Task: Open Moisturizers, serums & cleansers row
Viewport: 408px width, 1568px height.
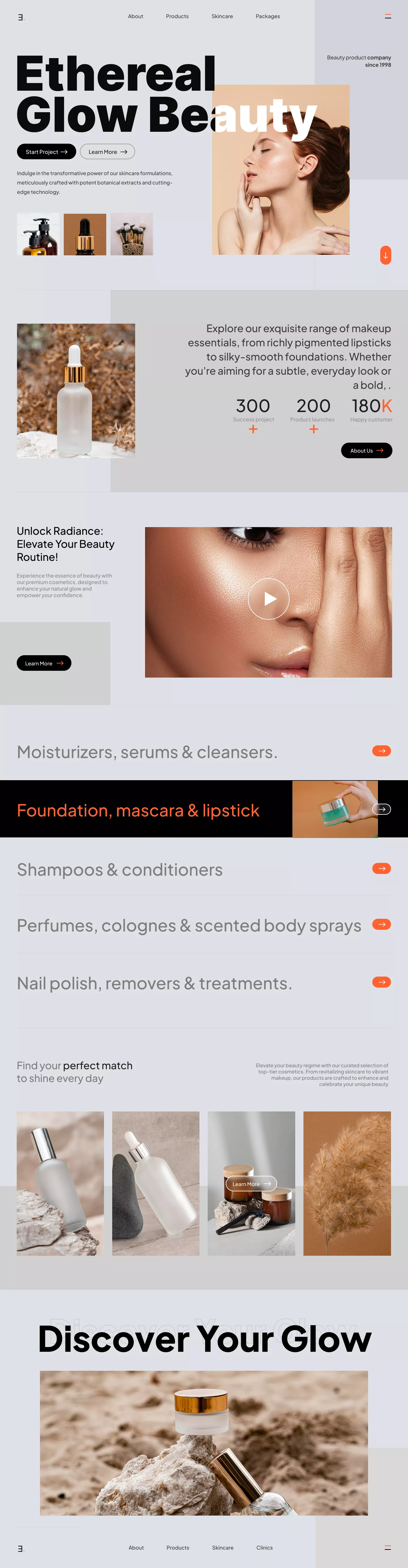Action: pyautogui.click(x=381, y=751)
